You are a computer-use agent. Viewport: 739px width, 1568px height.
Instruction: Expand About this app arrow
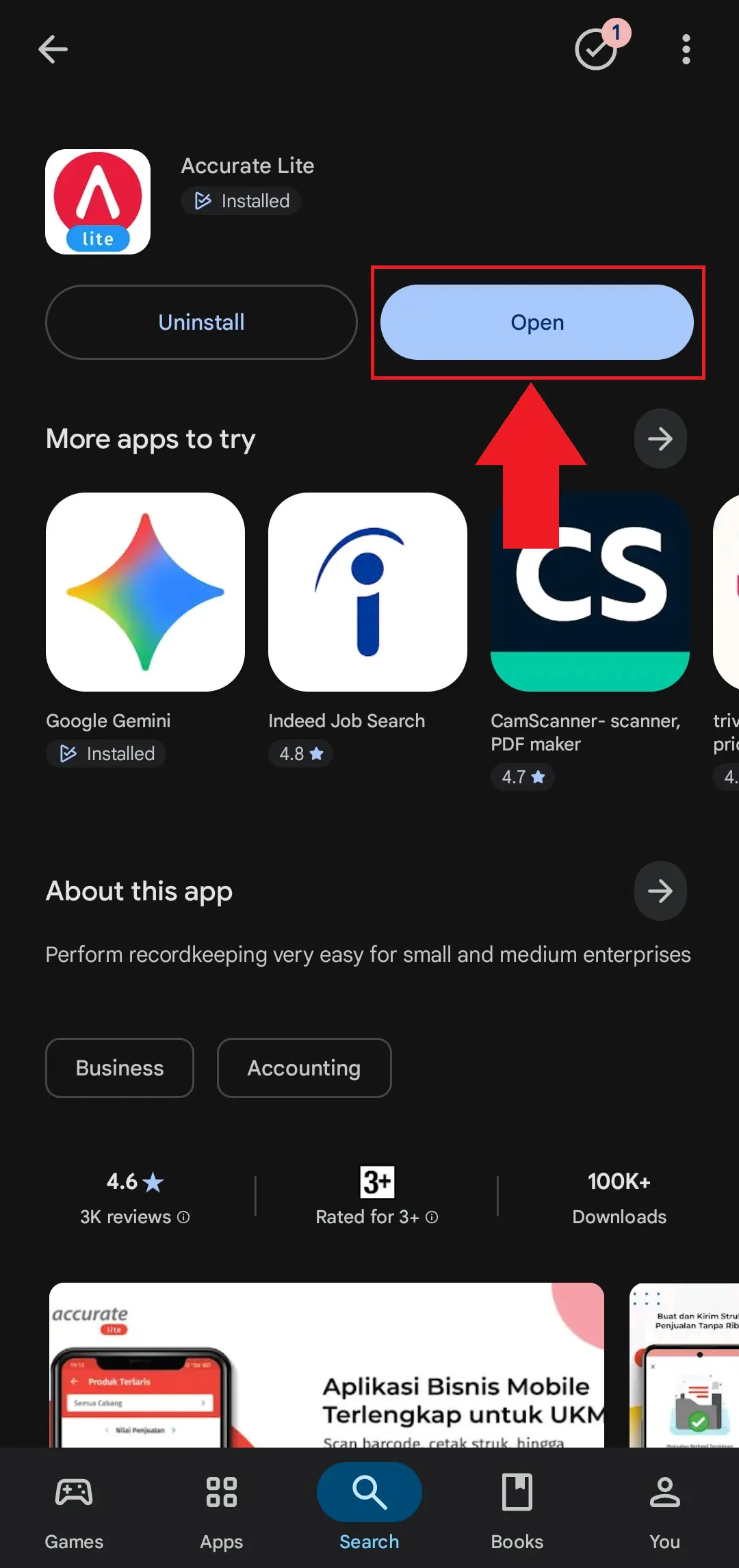(660, 891)
